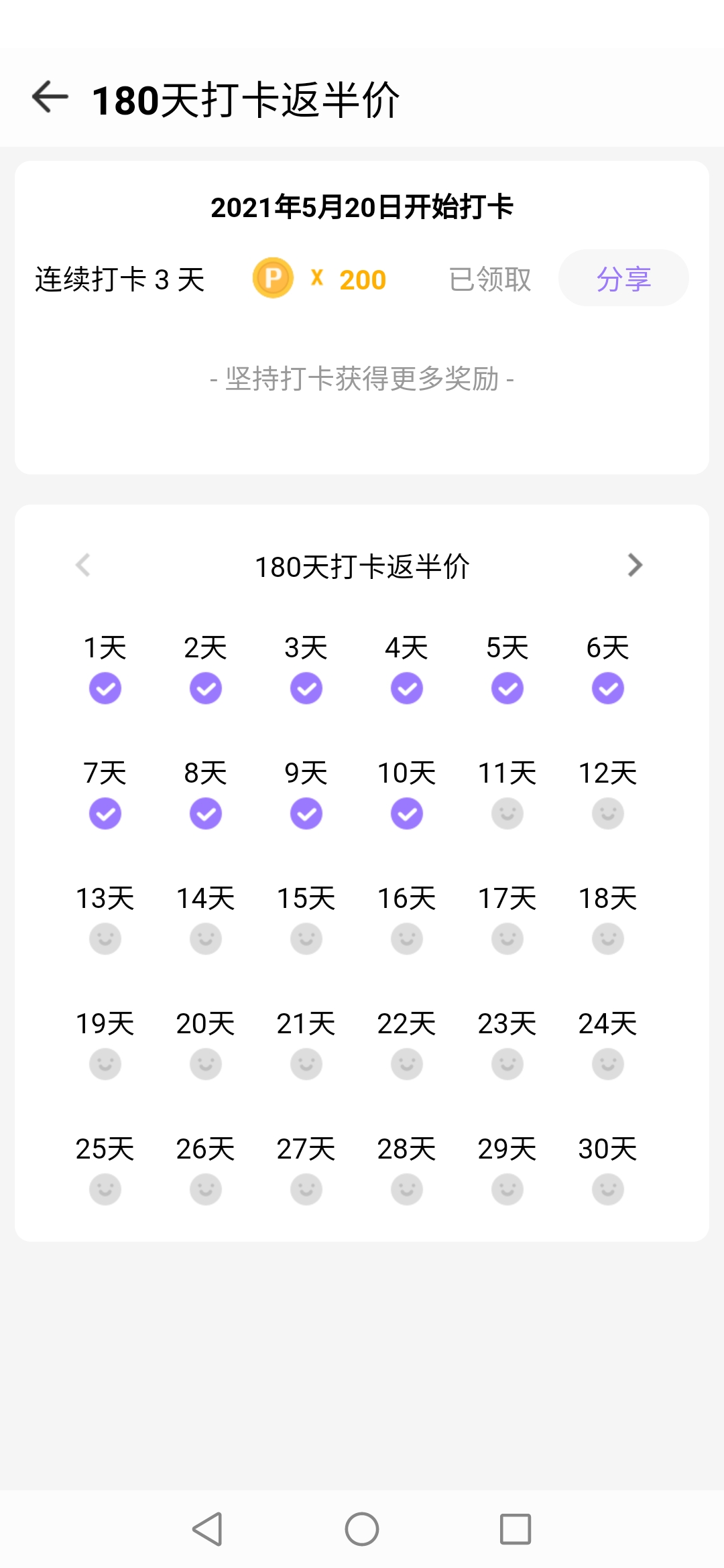Select the smiley icon under 24天
724x1568 pixels.
tap(607, 1063)
